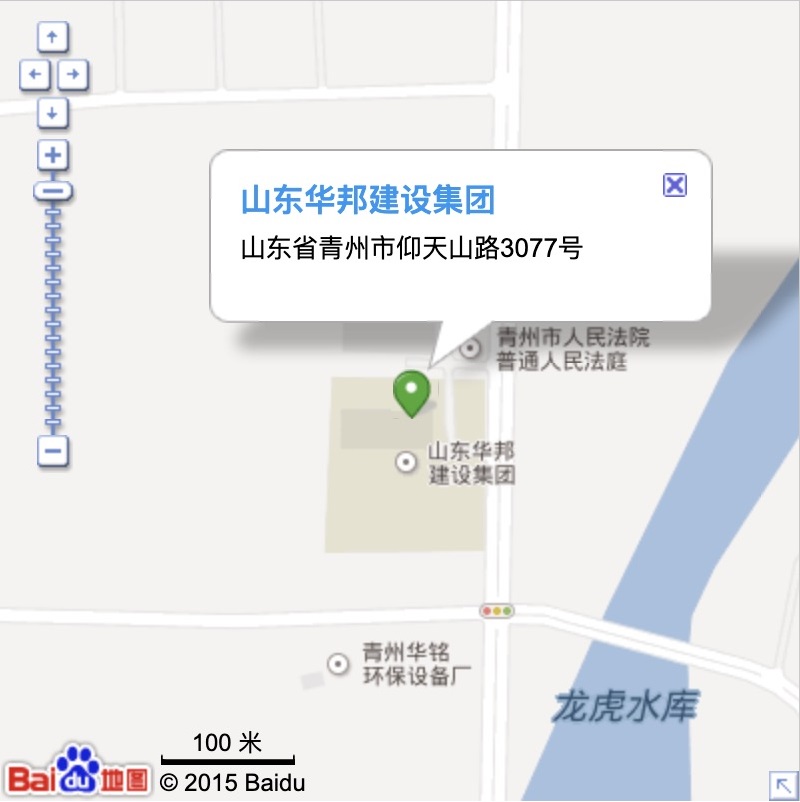
Task: Zoom out with the minus button
Action: [53, 451]
